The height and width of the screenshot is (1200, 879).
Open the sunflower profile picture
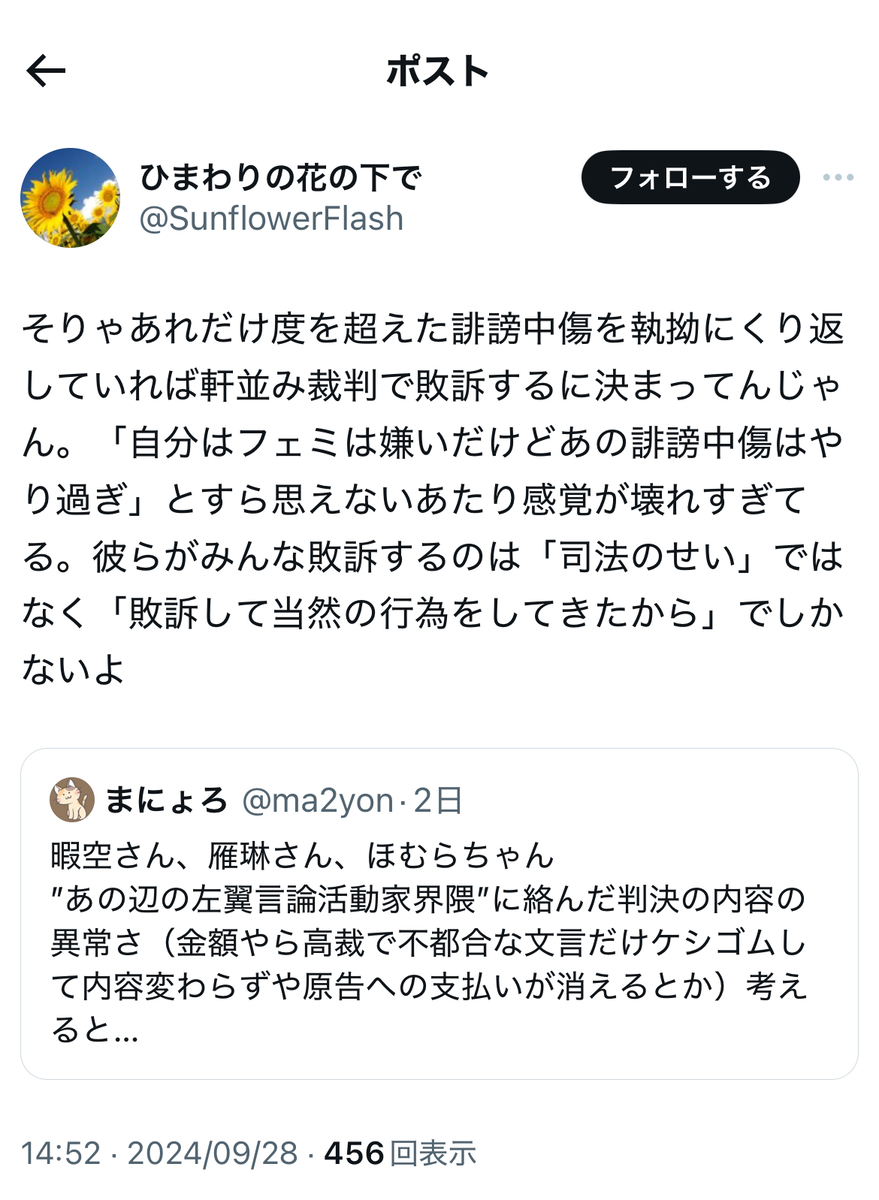pyautogui.click(x=70, y=198)
